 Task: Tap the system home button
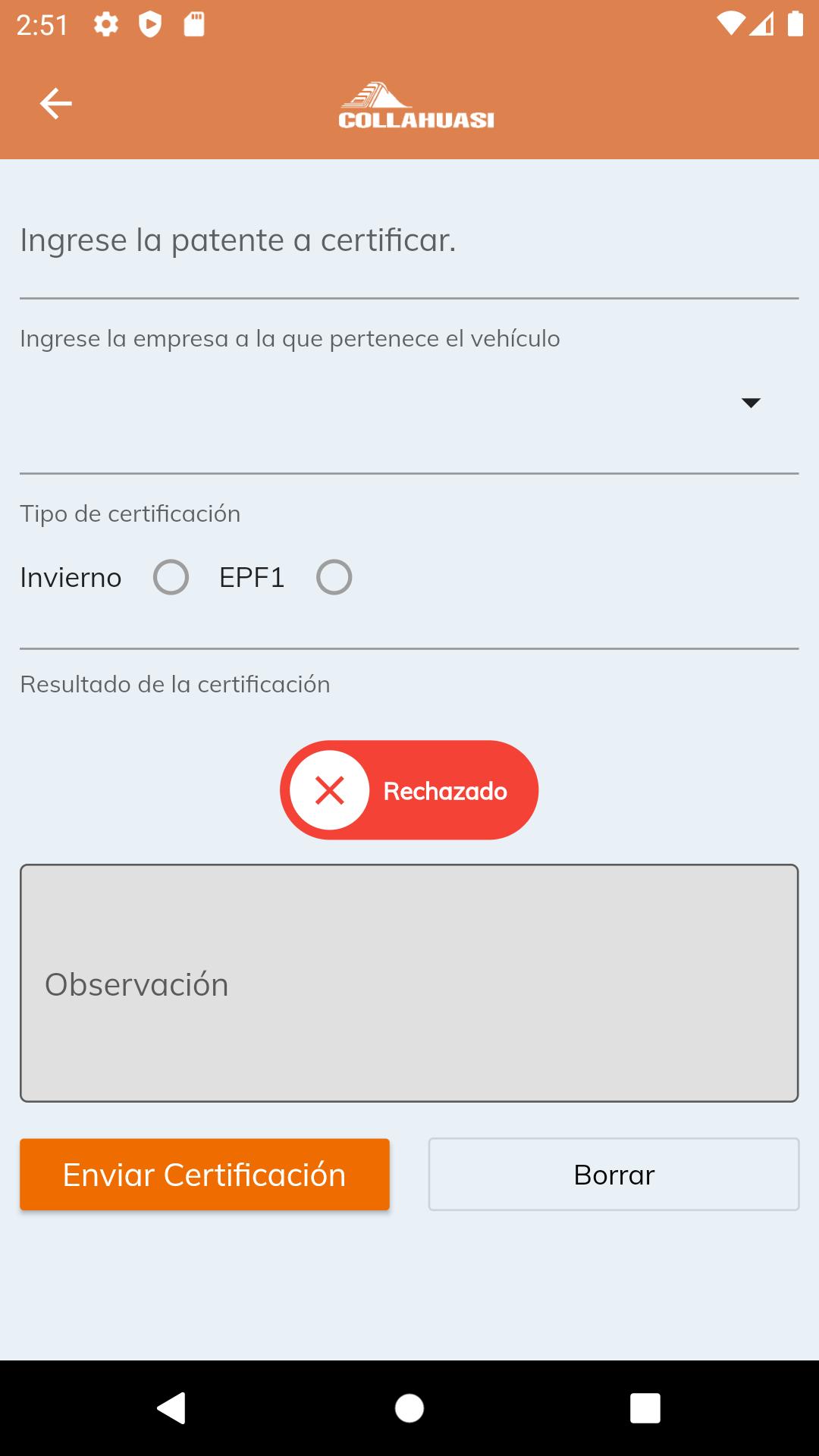coord(409,1408)
